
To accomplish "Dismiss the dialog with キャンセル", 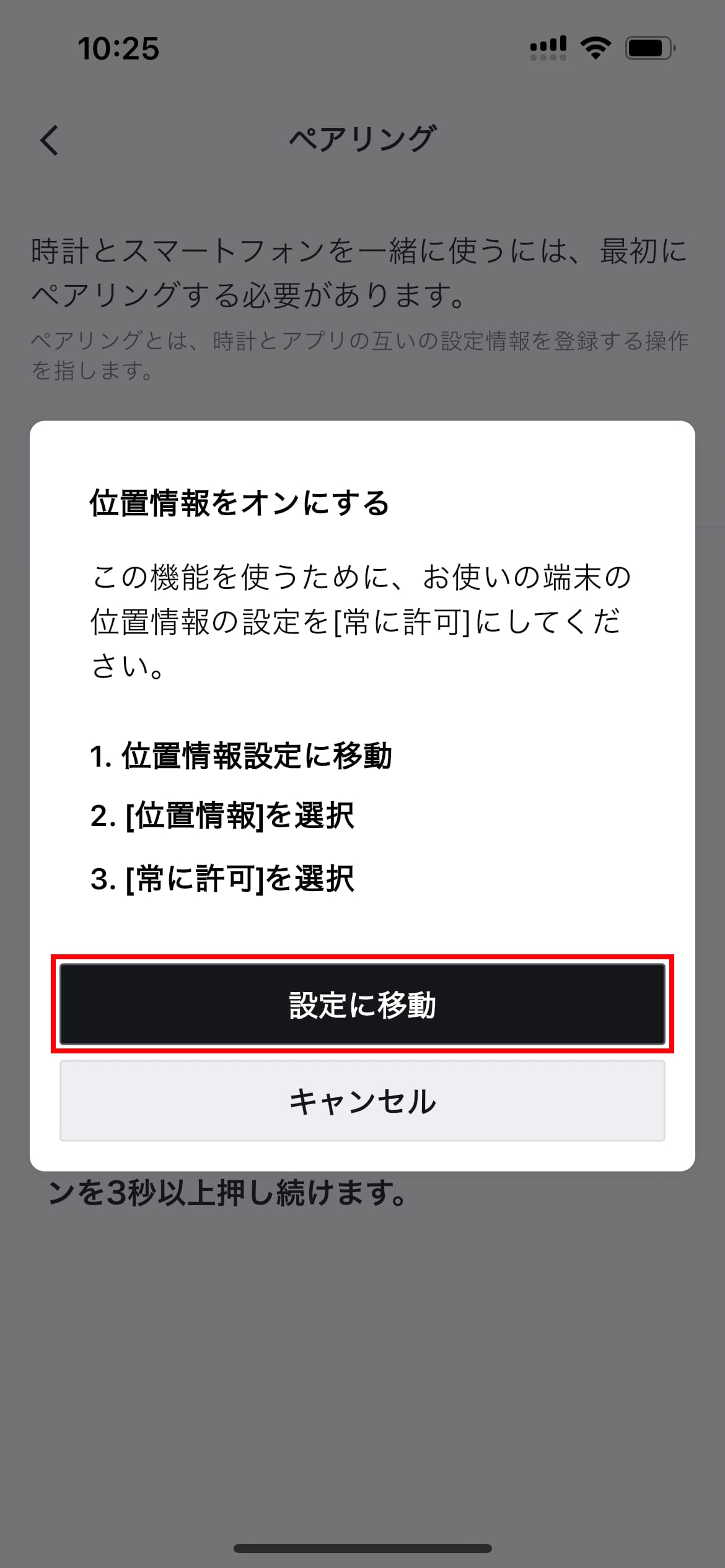I will pyautogui.click(x=362, y=1101).
